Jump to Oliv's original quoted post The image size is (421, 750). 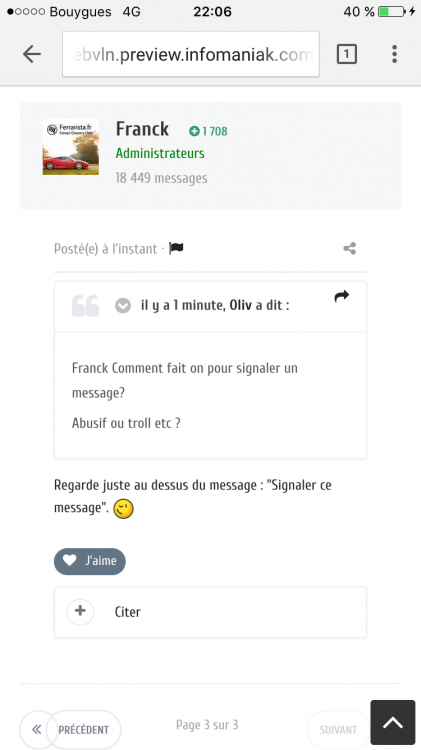[342, 297]
